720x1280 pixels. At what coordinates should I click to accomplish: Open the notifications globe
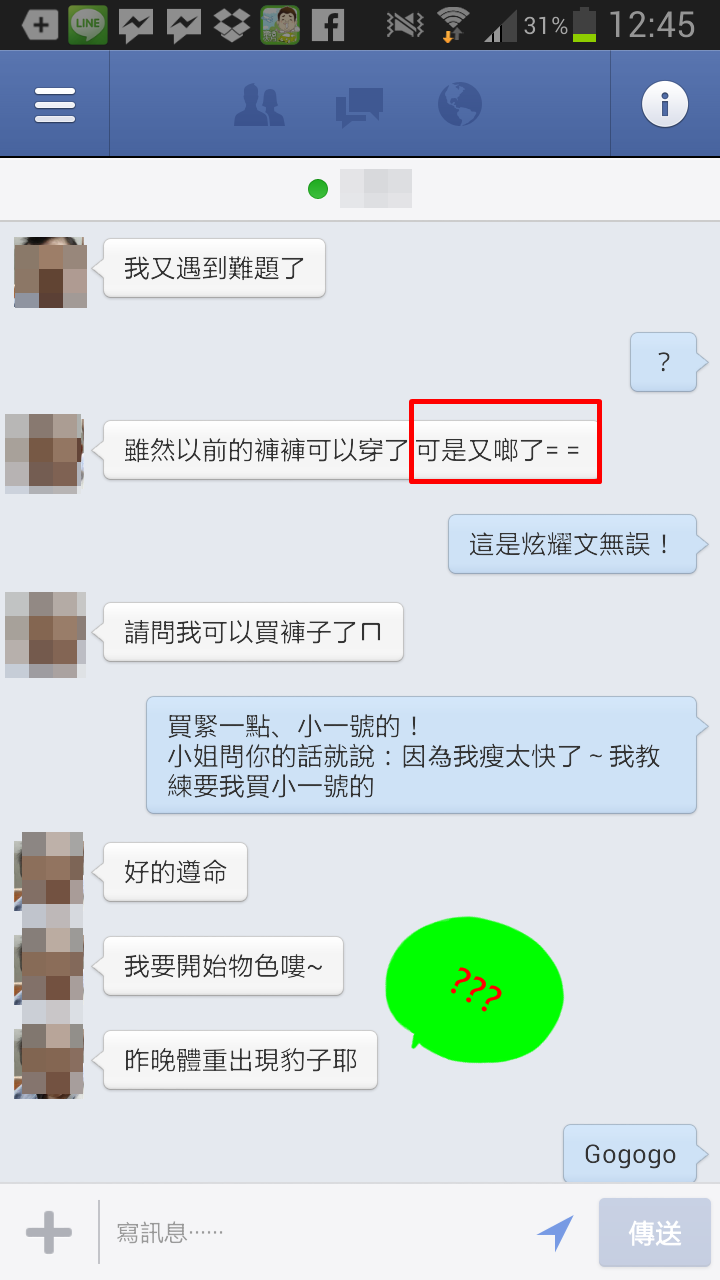(460, 104)
